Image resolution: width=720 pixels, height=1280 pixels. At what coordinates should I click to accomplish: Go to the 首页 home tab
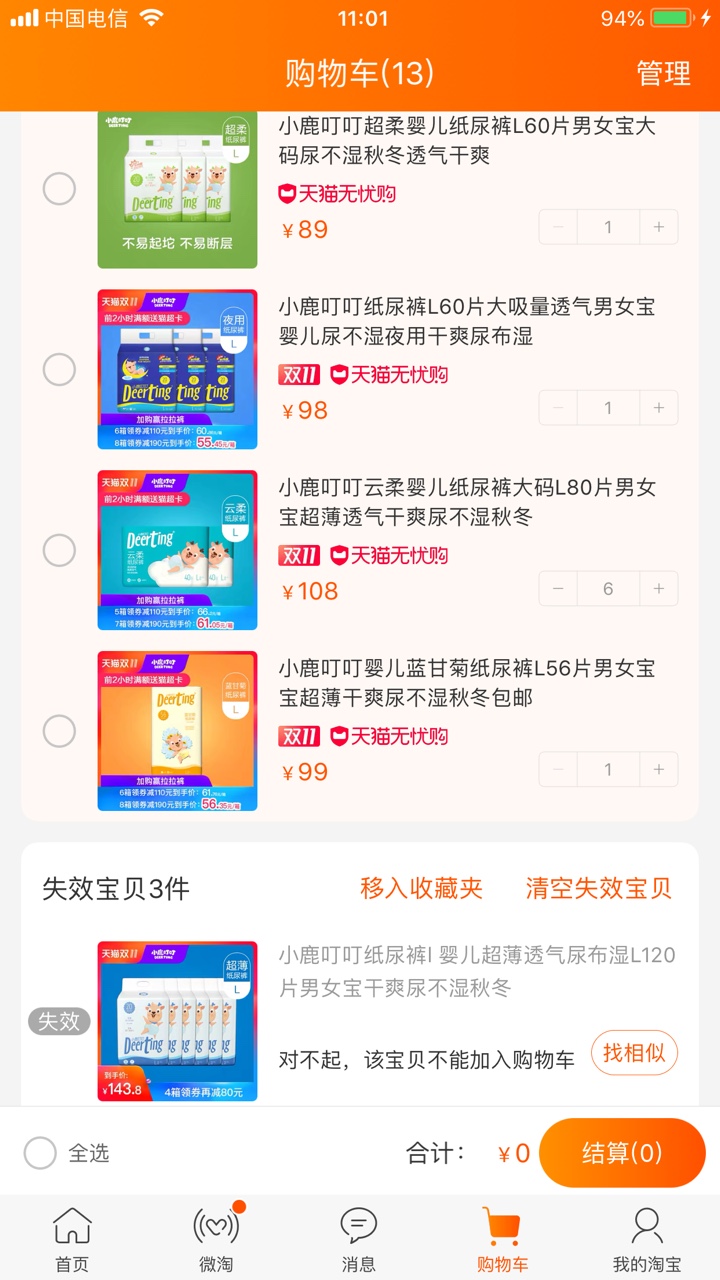(72, 1239)
